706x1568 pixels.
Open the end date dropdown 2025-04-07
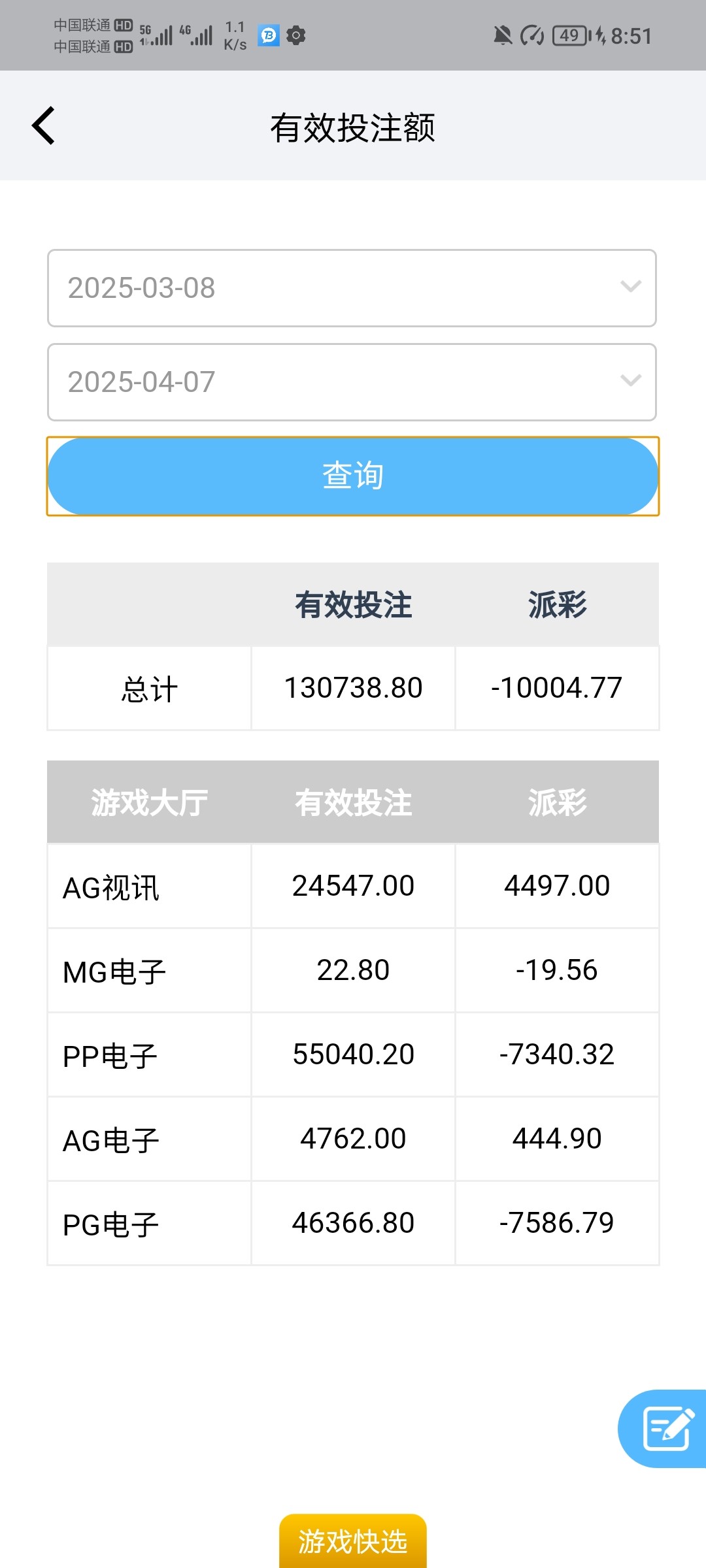click(352, 382)
